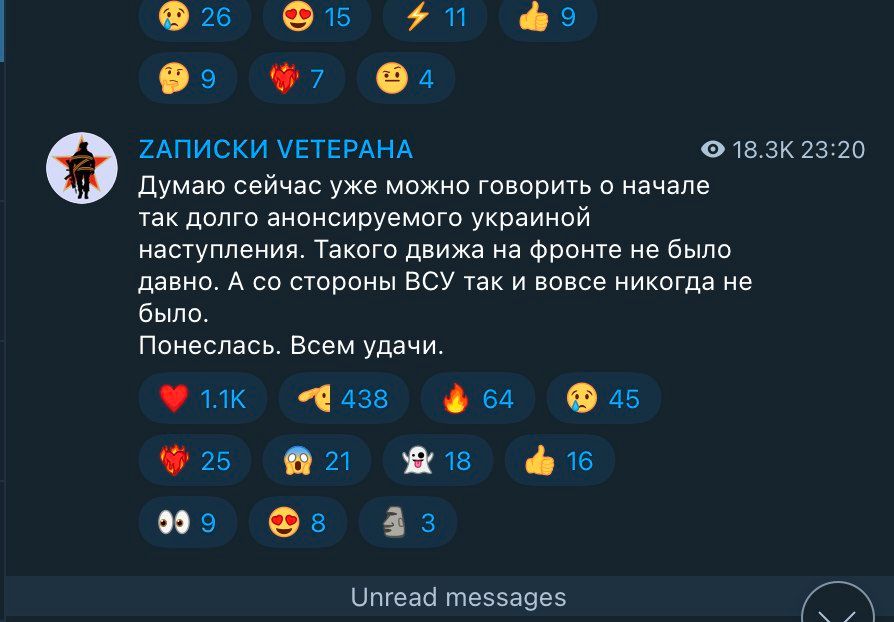The image size is (894, 622).
Task: Tap the ZАПИСКИ VЕТЕРАНА channel name
Action: pos(275,150)
